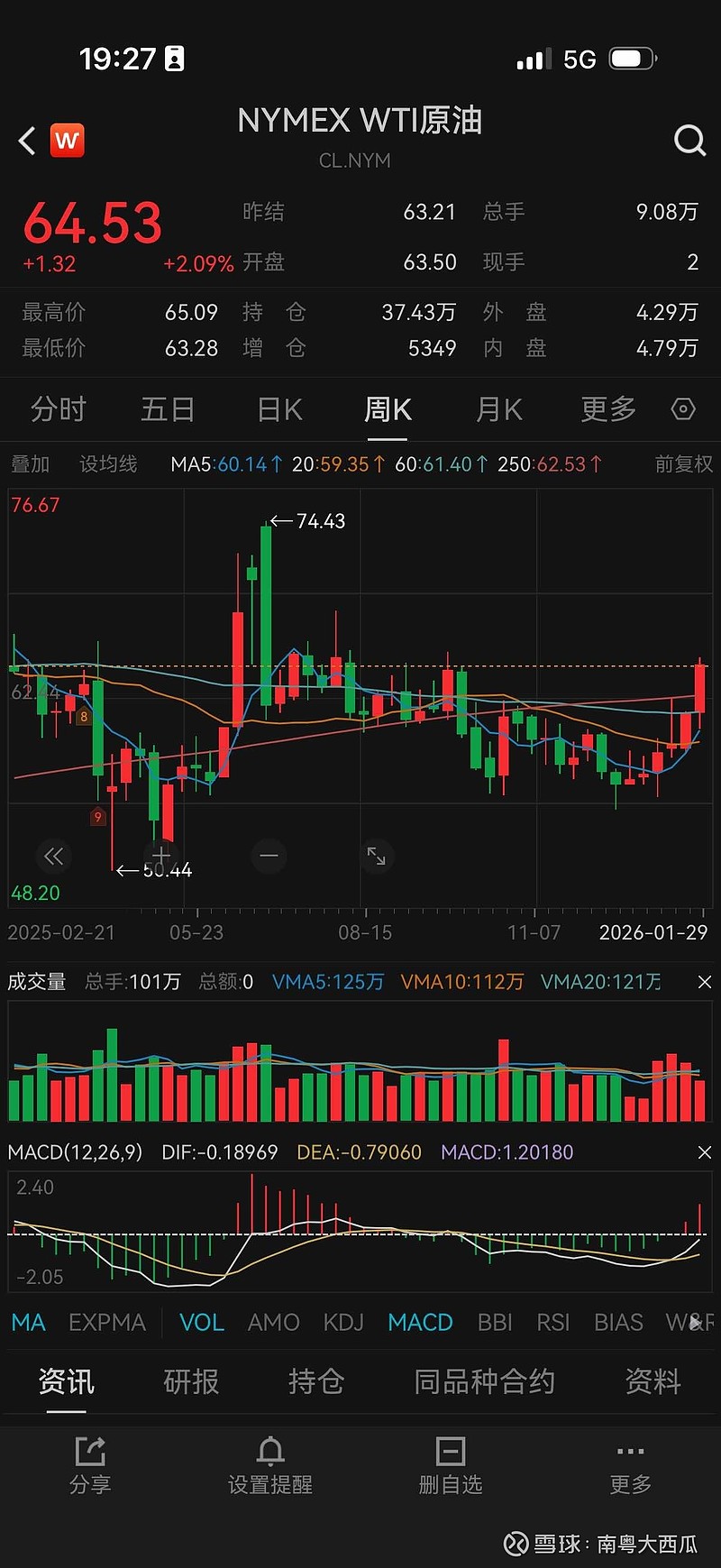The width and height of the screenshot is (721, 1568).
Task: Zoom in on the chart with the plus control
Action: click(161, 857)
